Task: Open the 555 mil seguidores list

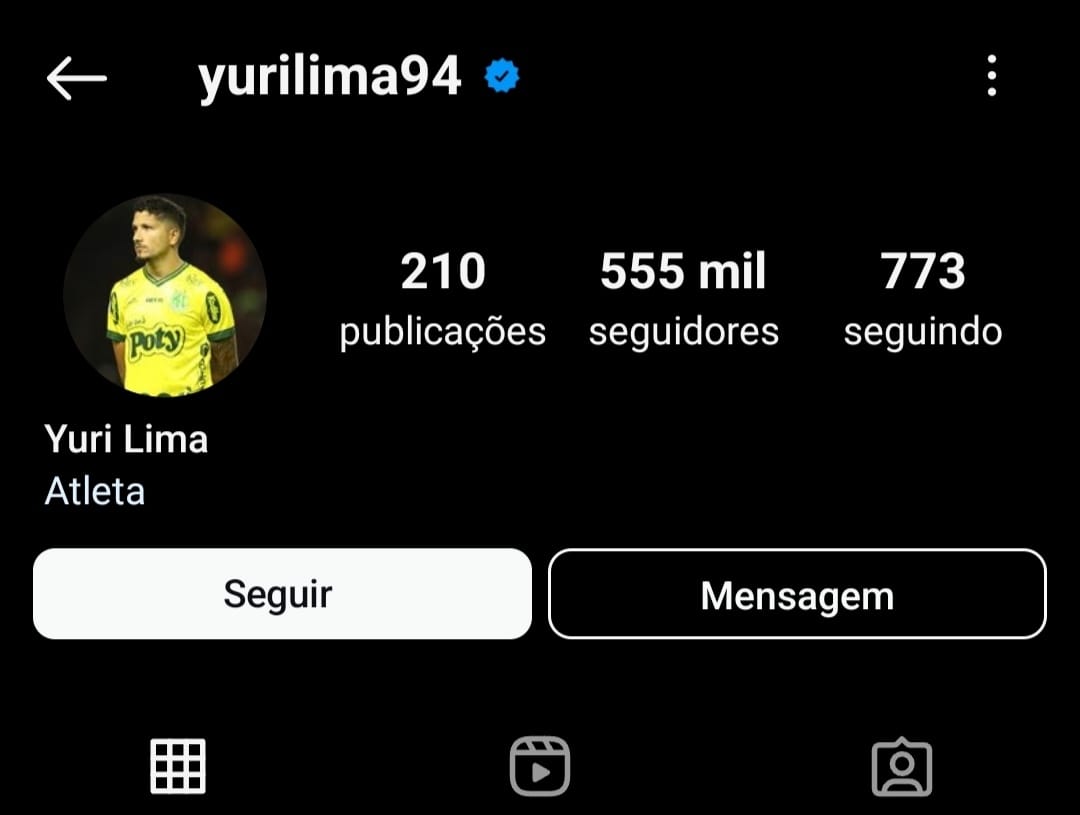Action: coord(683,298)
